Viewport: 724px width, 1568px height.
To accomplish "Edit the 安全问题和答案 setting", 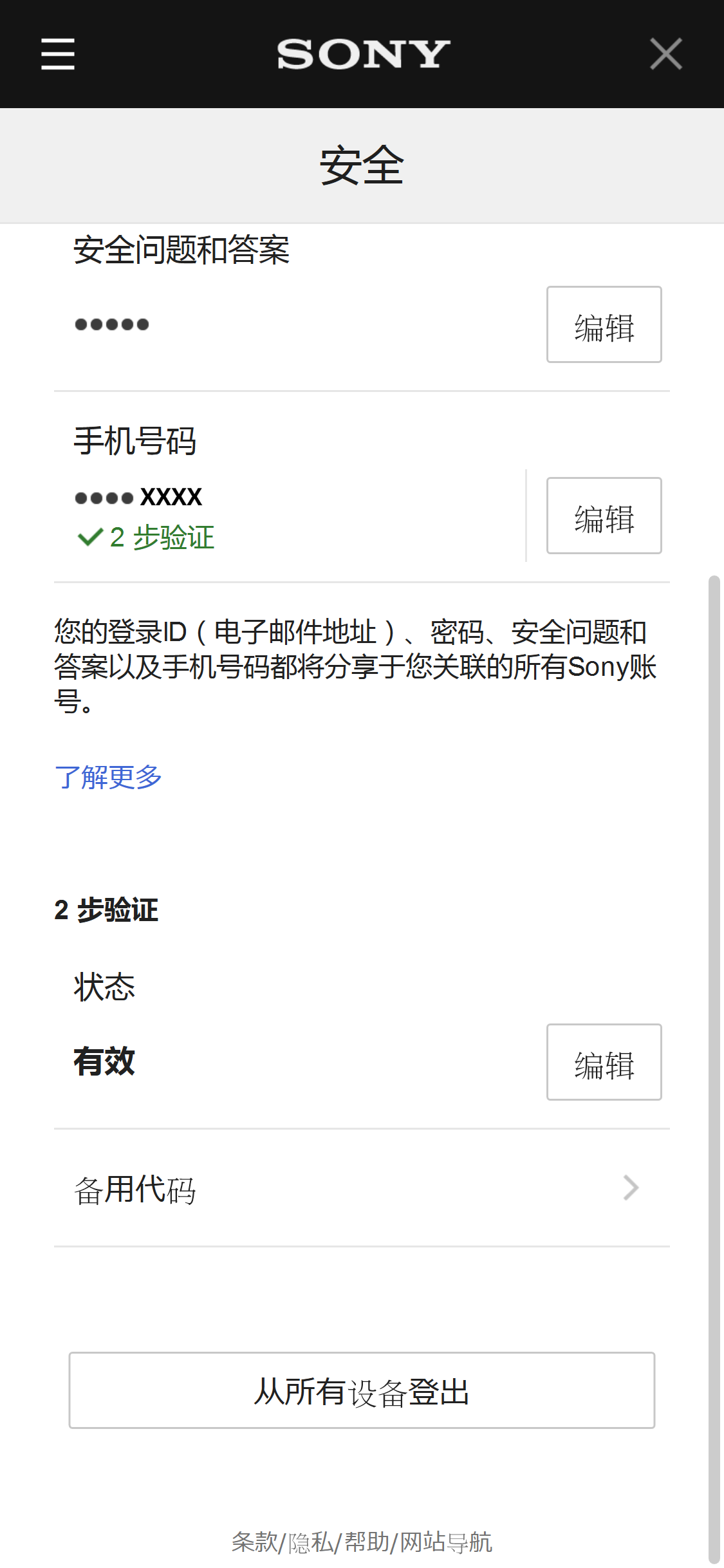I will tap(604, 324).
